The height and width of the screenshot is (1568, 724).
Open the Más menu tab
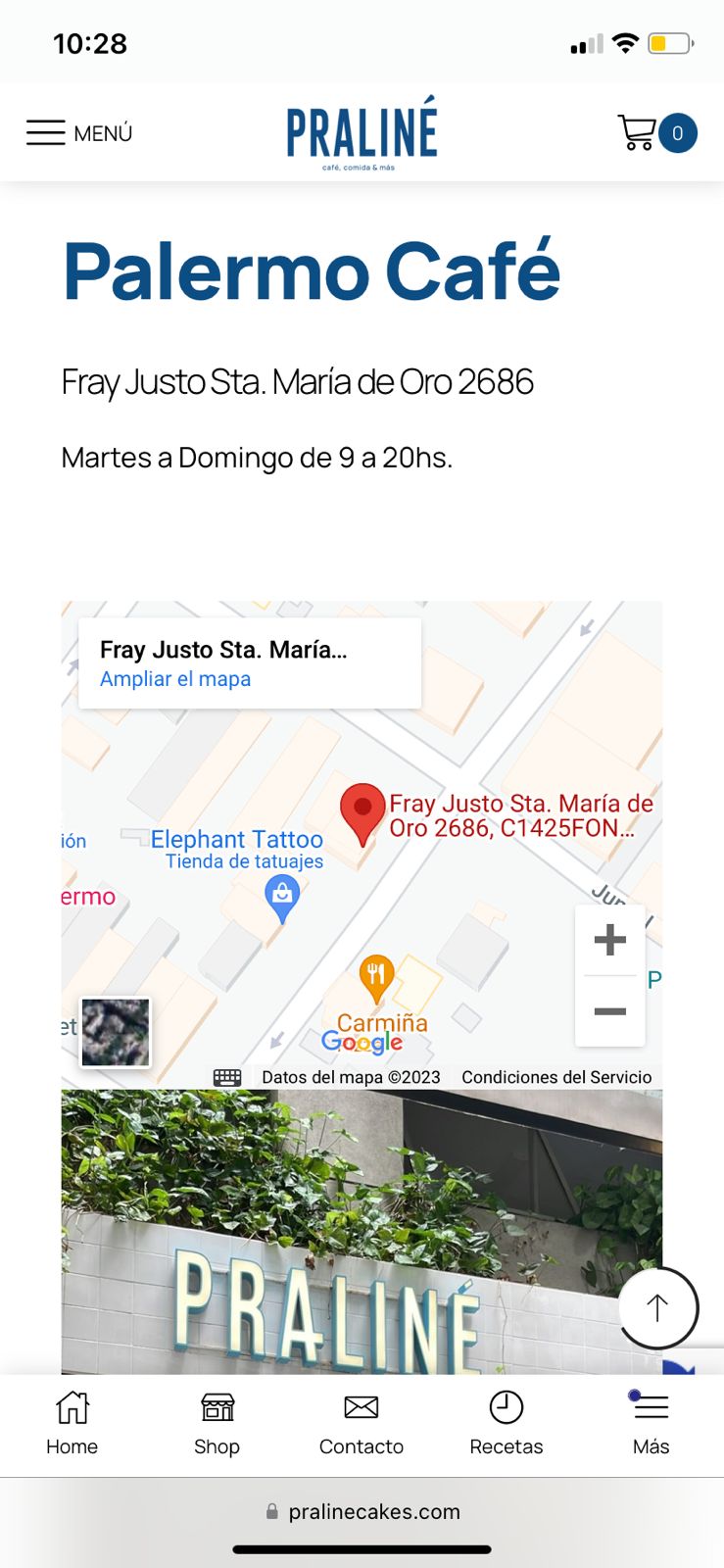[x=651, y=1424]
